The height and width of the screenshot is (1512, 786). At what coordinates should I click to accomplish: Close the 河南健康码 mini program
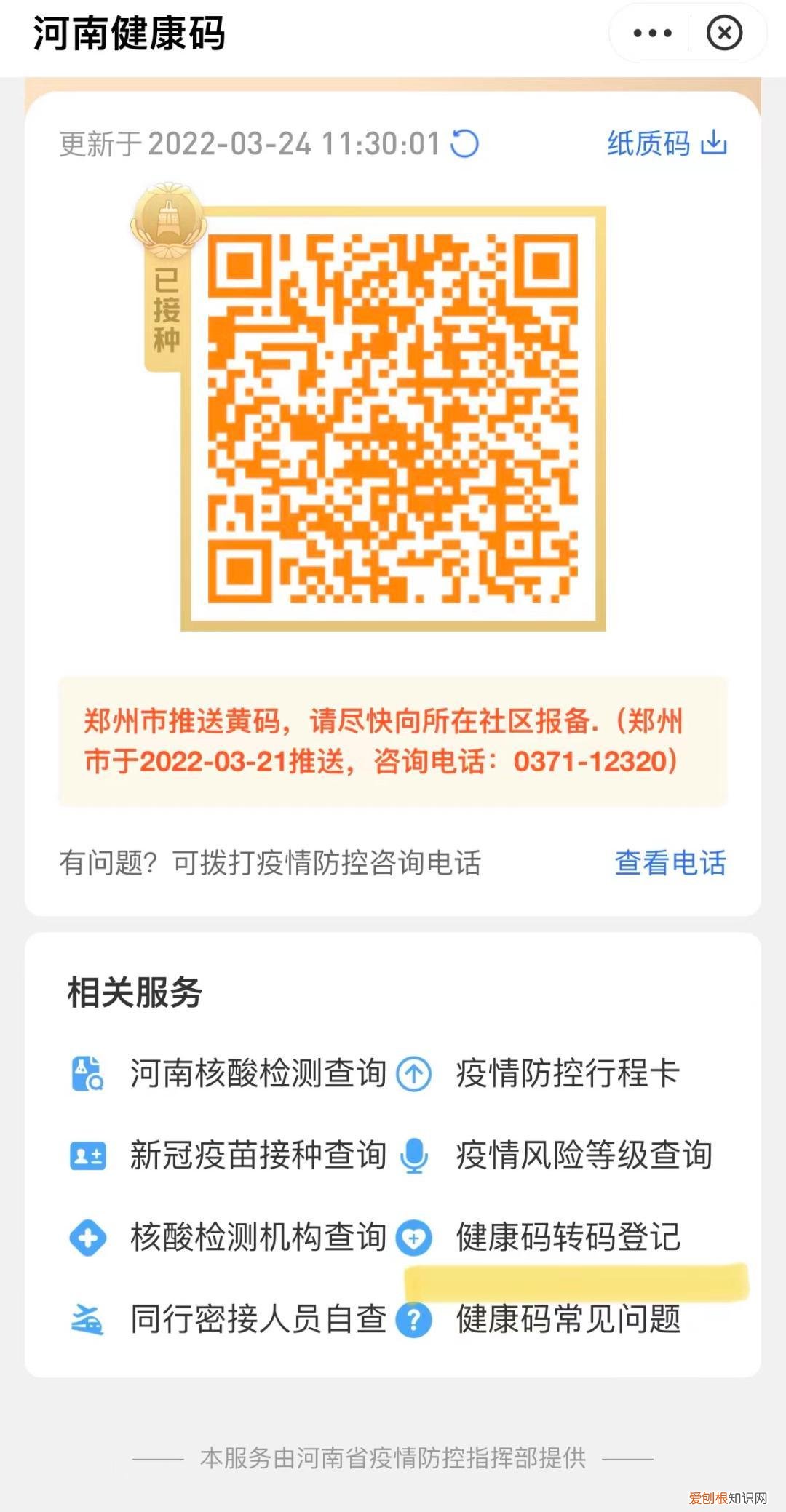(723, 32)
